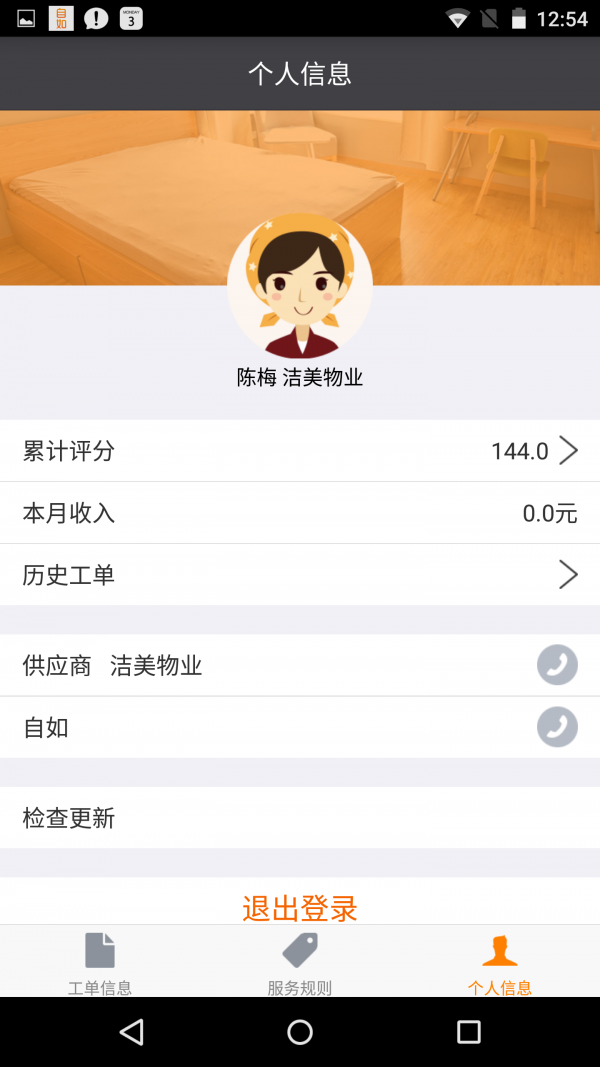600x1067 pixels.
Task: Switch to the 服务规则 tab
Action: click(300, 962)
